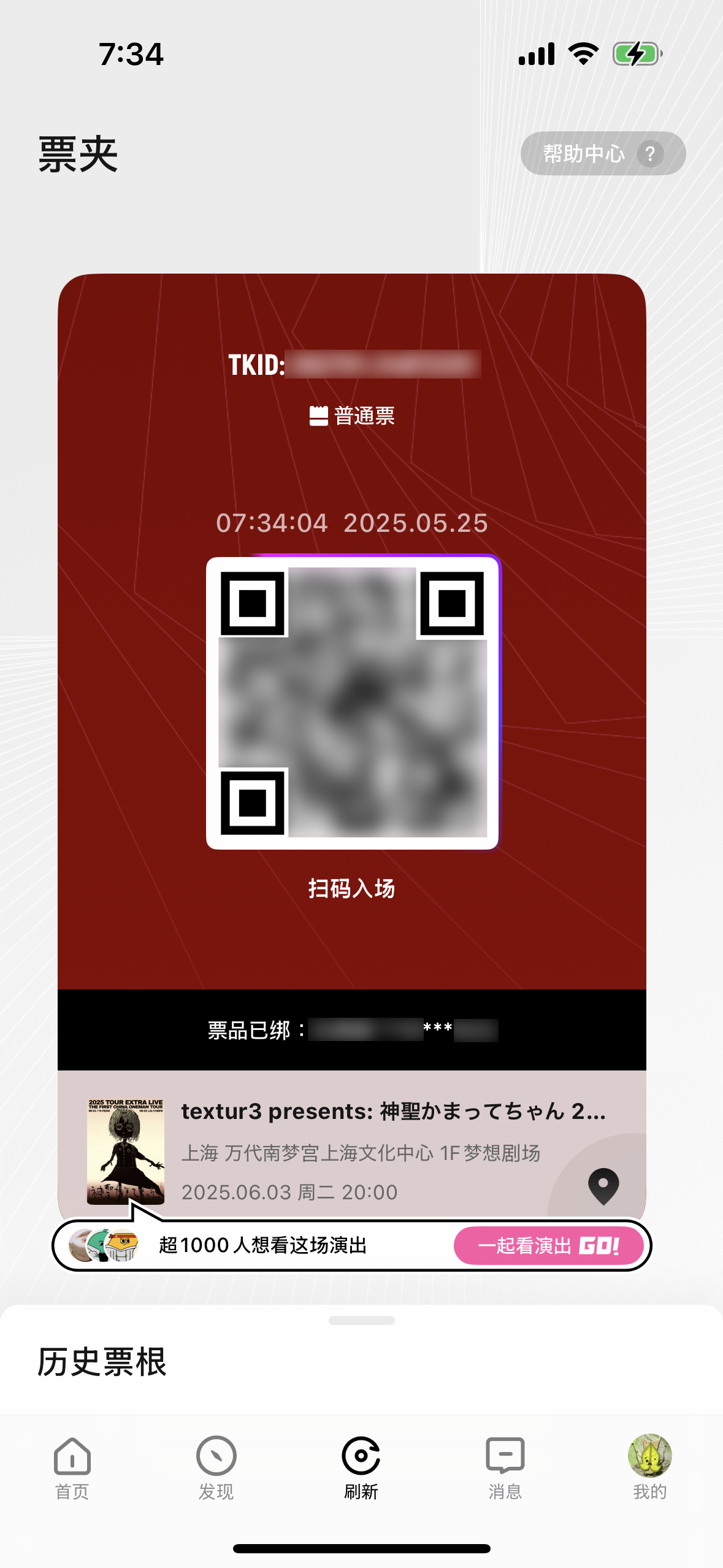Switch to the 发现 tab
This screenshot has height=1568, width=723.
click(x=216, y=1467)
